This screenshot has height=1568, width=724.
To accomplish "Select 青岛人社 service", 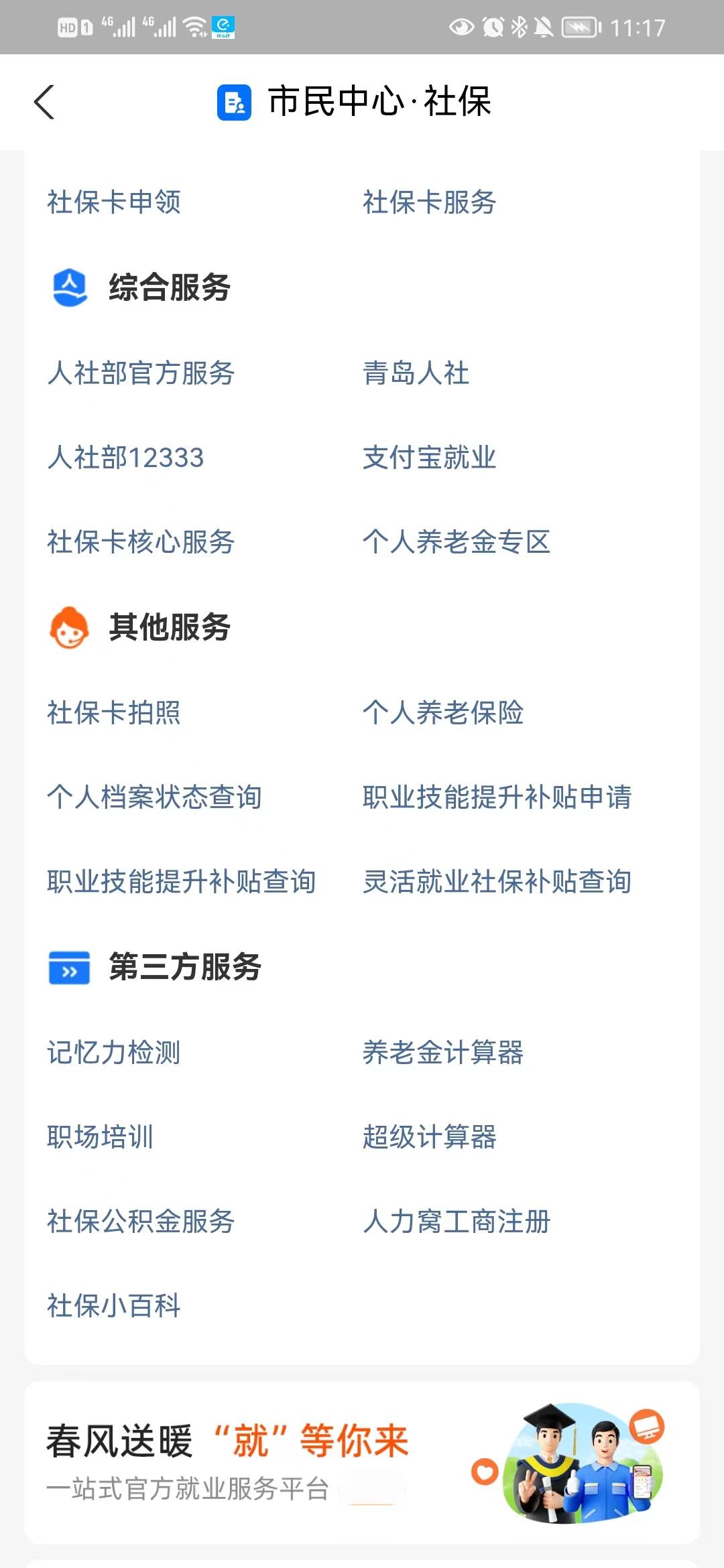I will pyautogui.click(x=416, y=373).
